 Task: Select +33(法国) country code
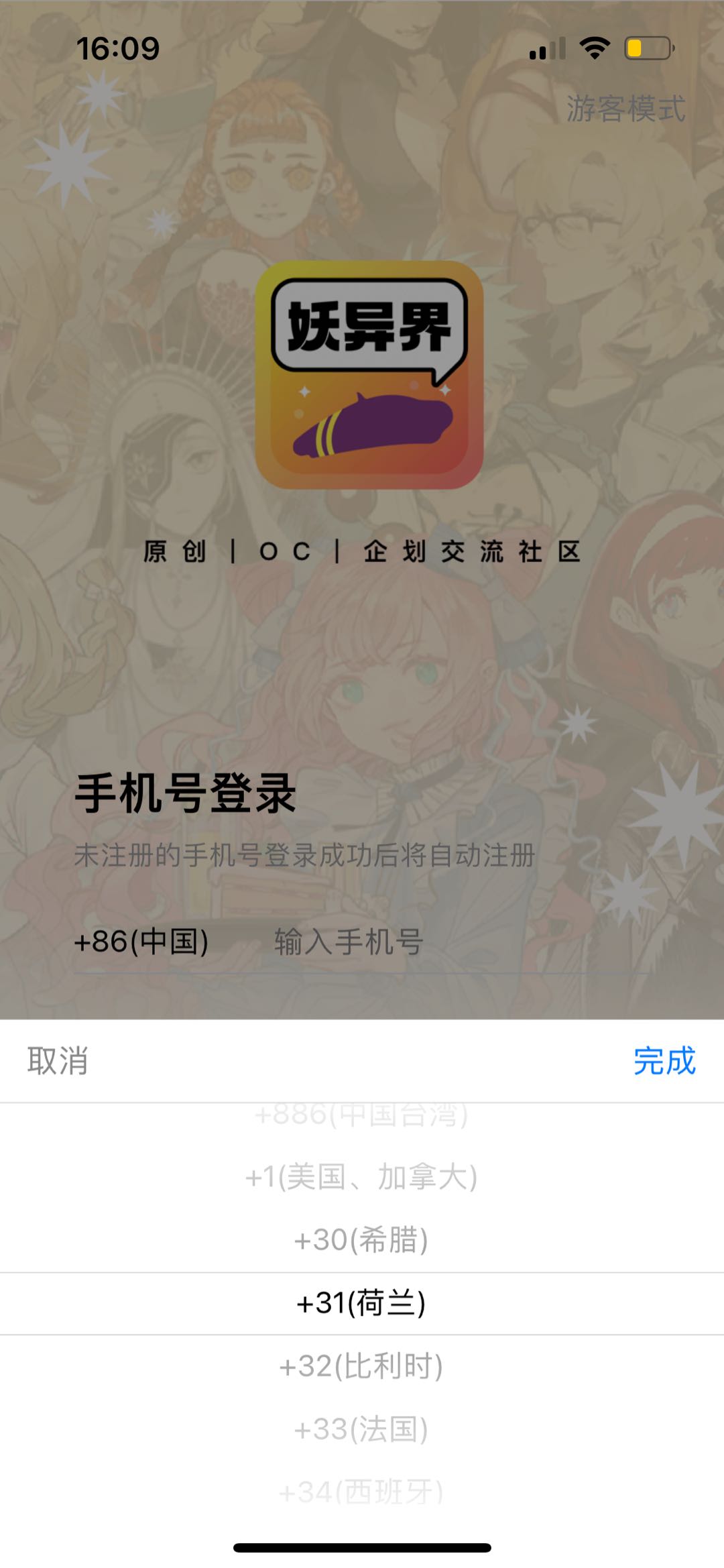coord(361,1429)
